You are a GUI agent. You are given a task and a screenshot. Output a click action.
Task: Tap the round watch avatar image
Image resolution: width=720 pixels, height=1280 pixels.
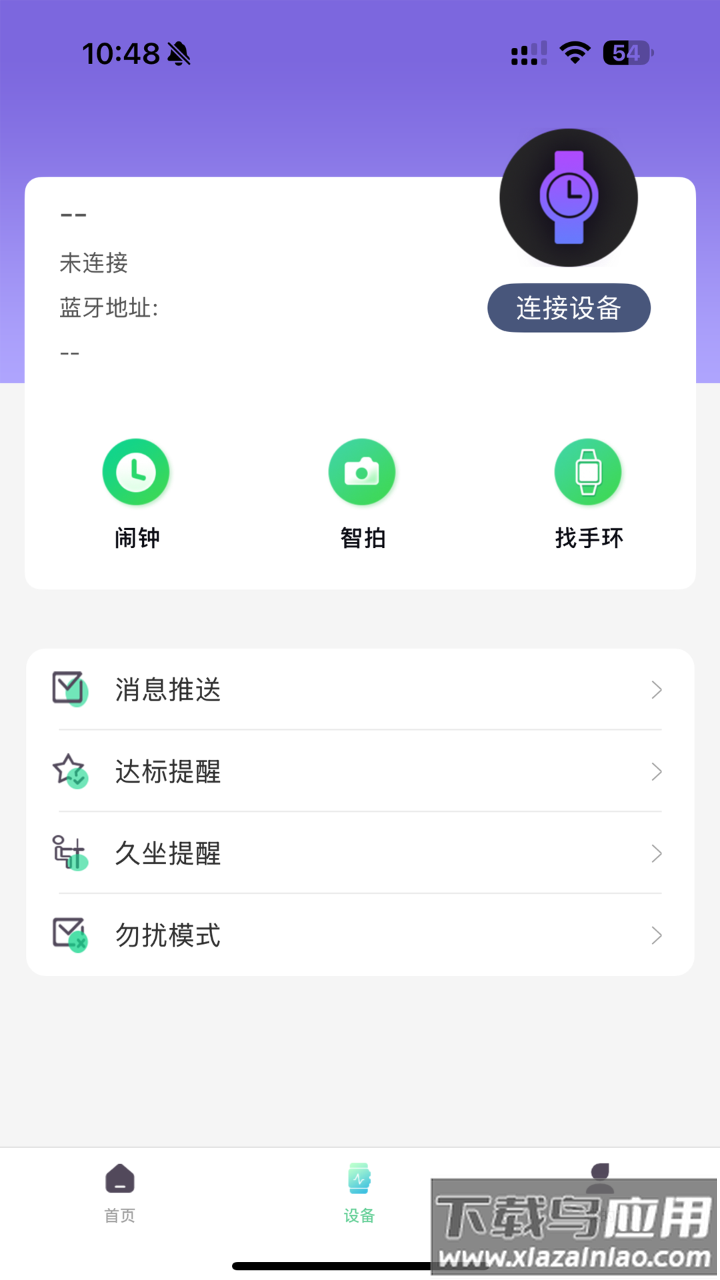coord(568,198)
